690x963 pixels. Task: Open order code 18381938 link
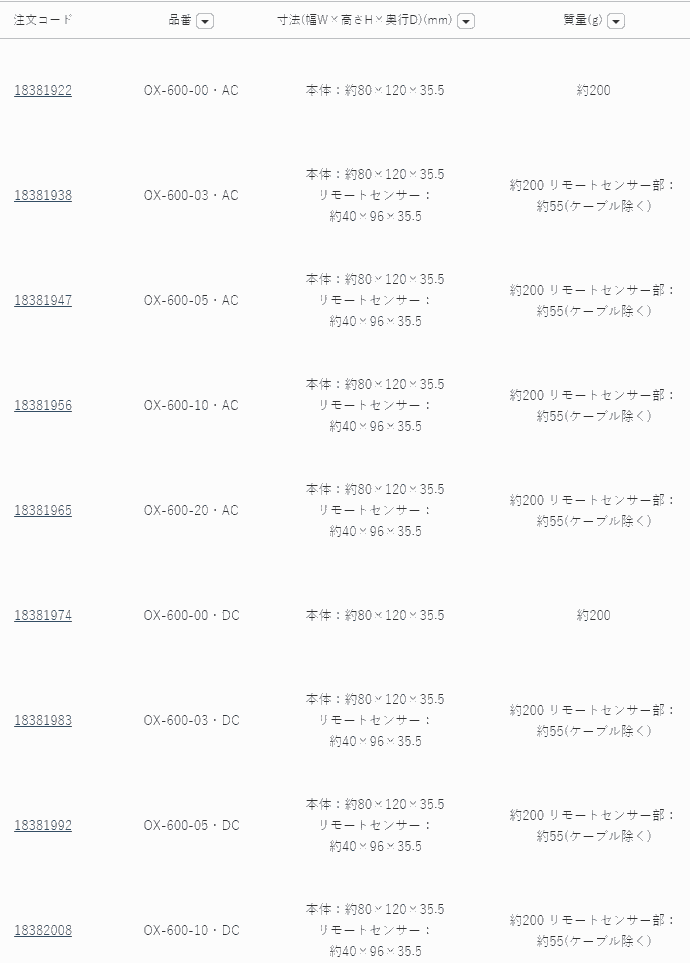[x=43, y=196]
